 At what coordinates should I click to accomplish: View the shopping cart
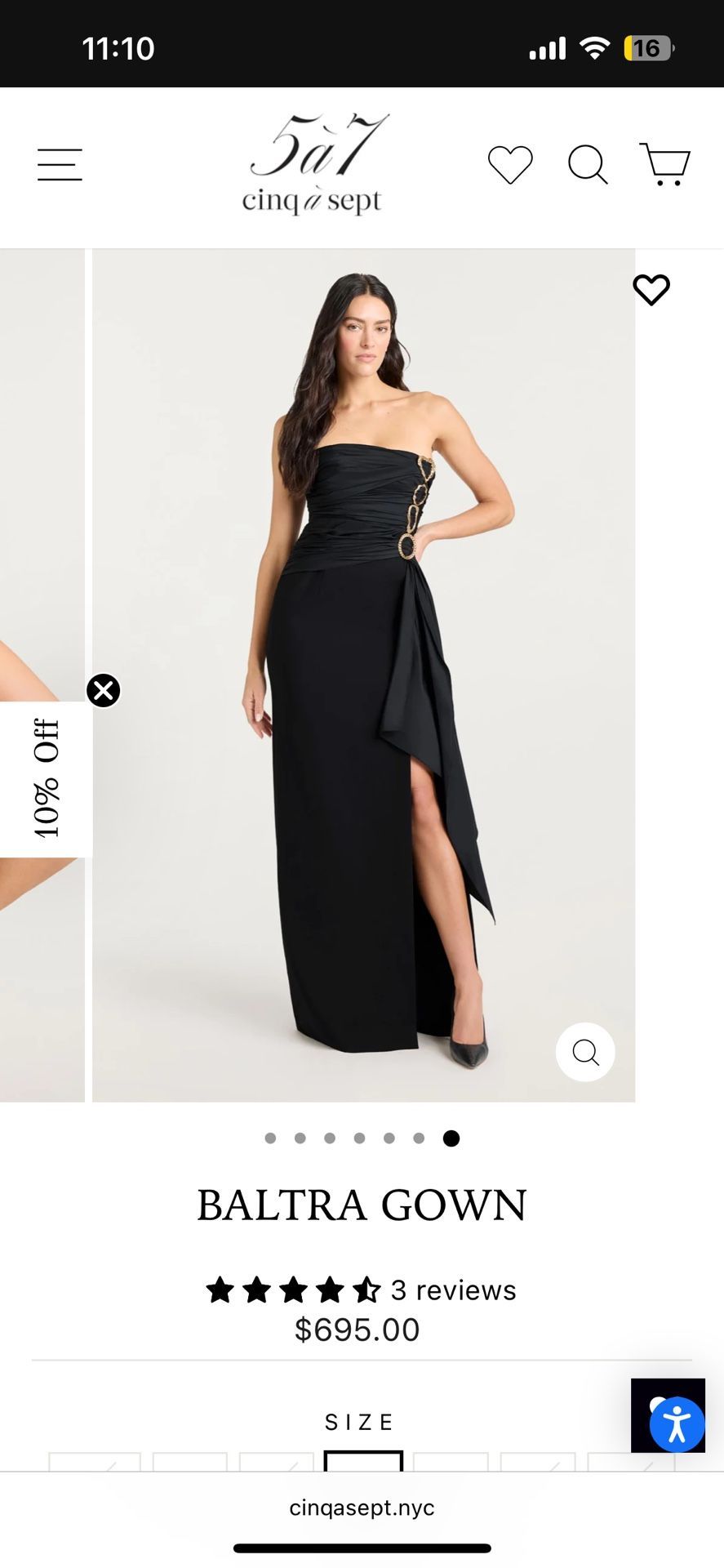click(x=665, y=164)
